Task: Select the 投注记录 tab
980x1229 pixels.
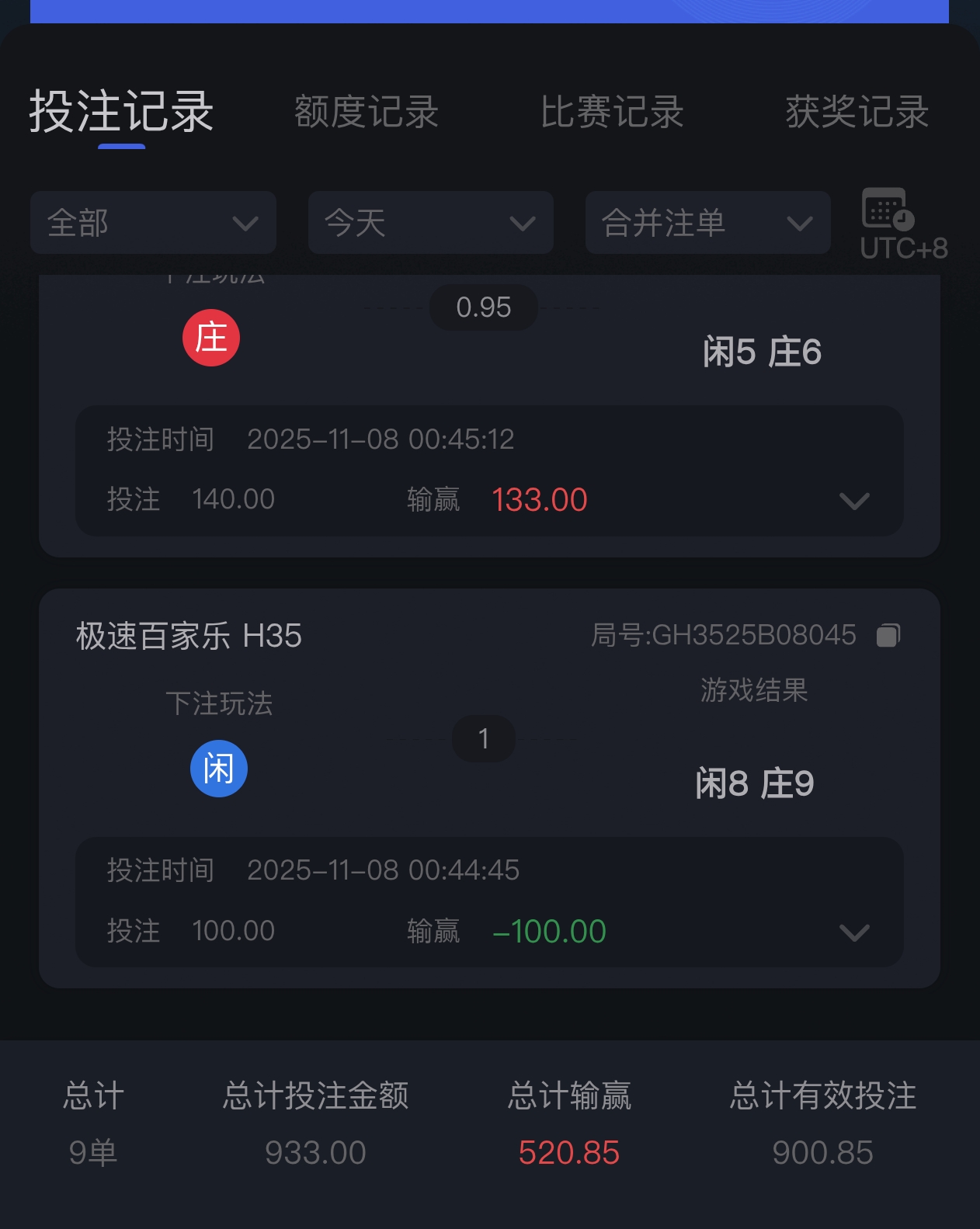Action: pyautogui.click(x=122, y=112)
